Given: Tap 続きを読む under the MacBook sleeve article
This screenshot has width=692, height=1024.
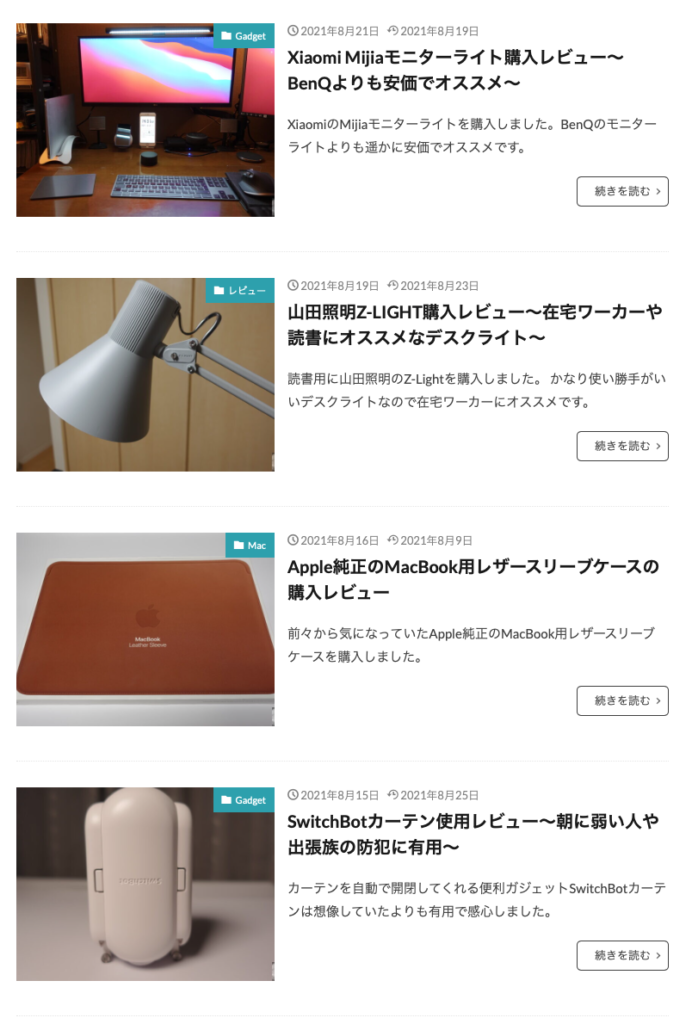Looking at the screenshot, I should (x=622, y=701).
